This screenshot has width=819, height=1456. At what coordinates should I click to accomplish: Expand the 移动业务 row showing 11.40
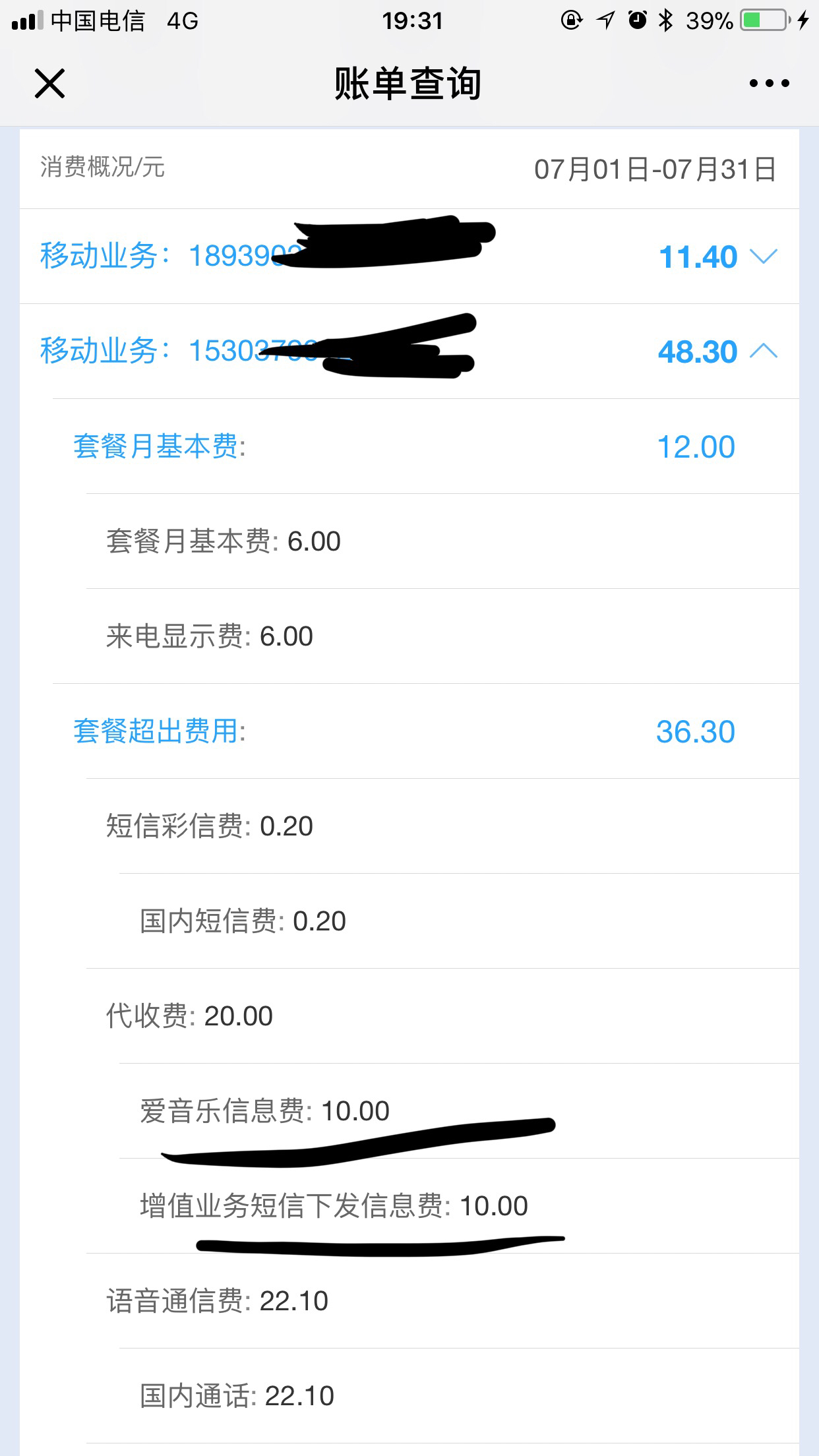(409, 257)
